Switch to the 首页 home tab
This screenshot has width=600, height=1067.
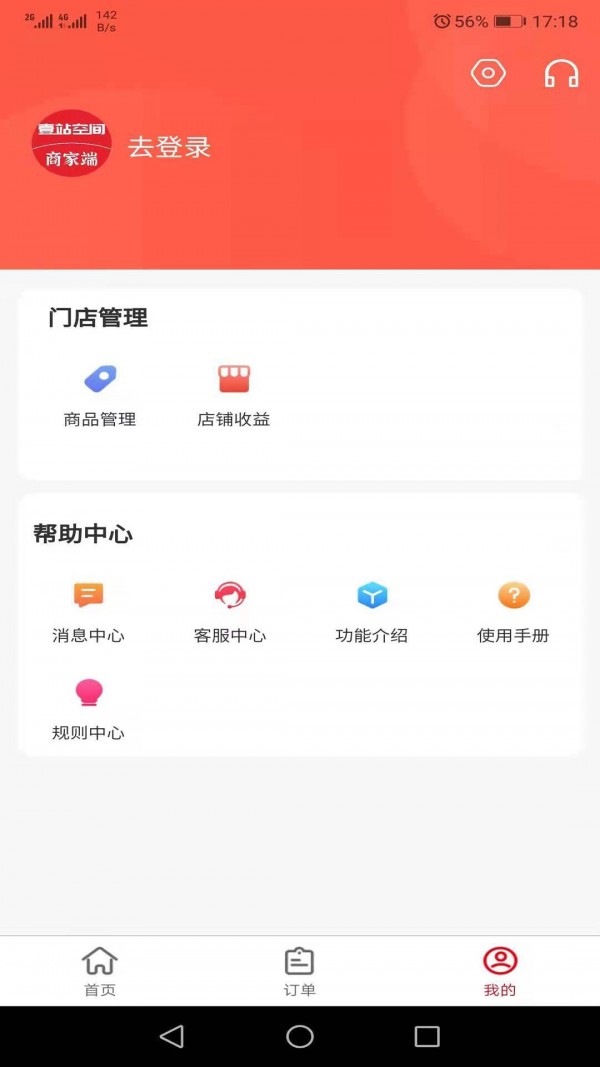click(99, 972)
